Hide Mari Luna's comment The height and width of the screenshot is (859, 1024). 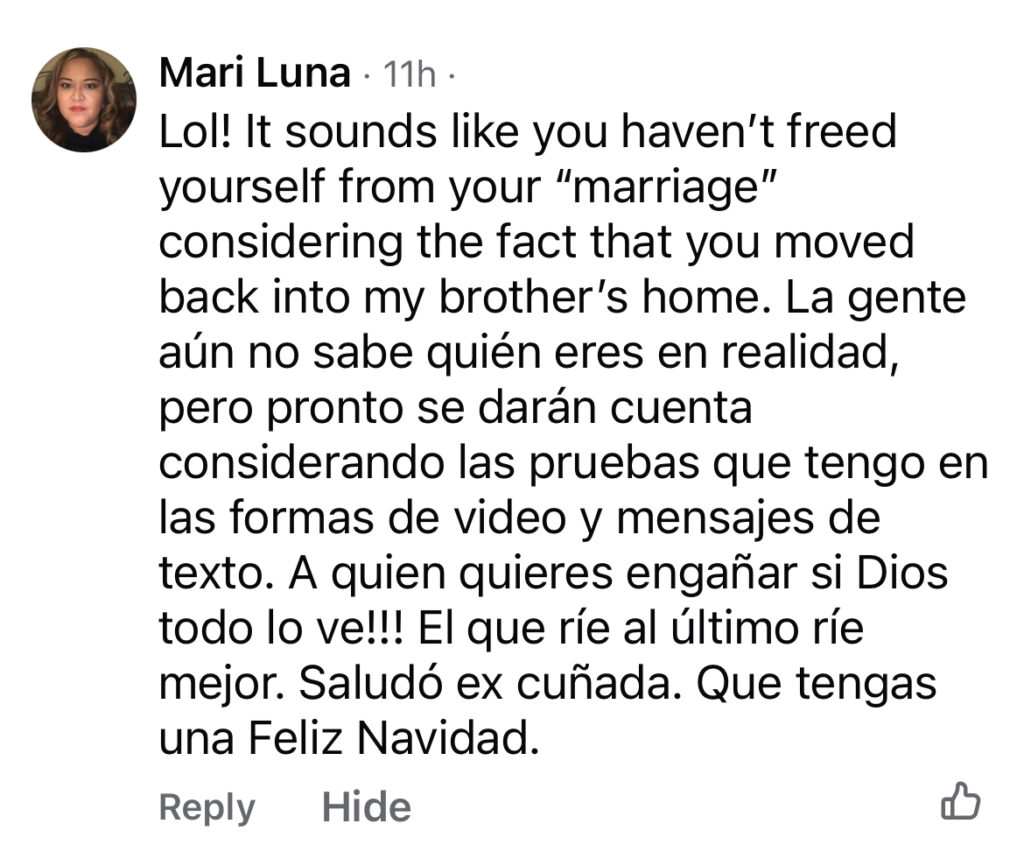point(366,807)
